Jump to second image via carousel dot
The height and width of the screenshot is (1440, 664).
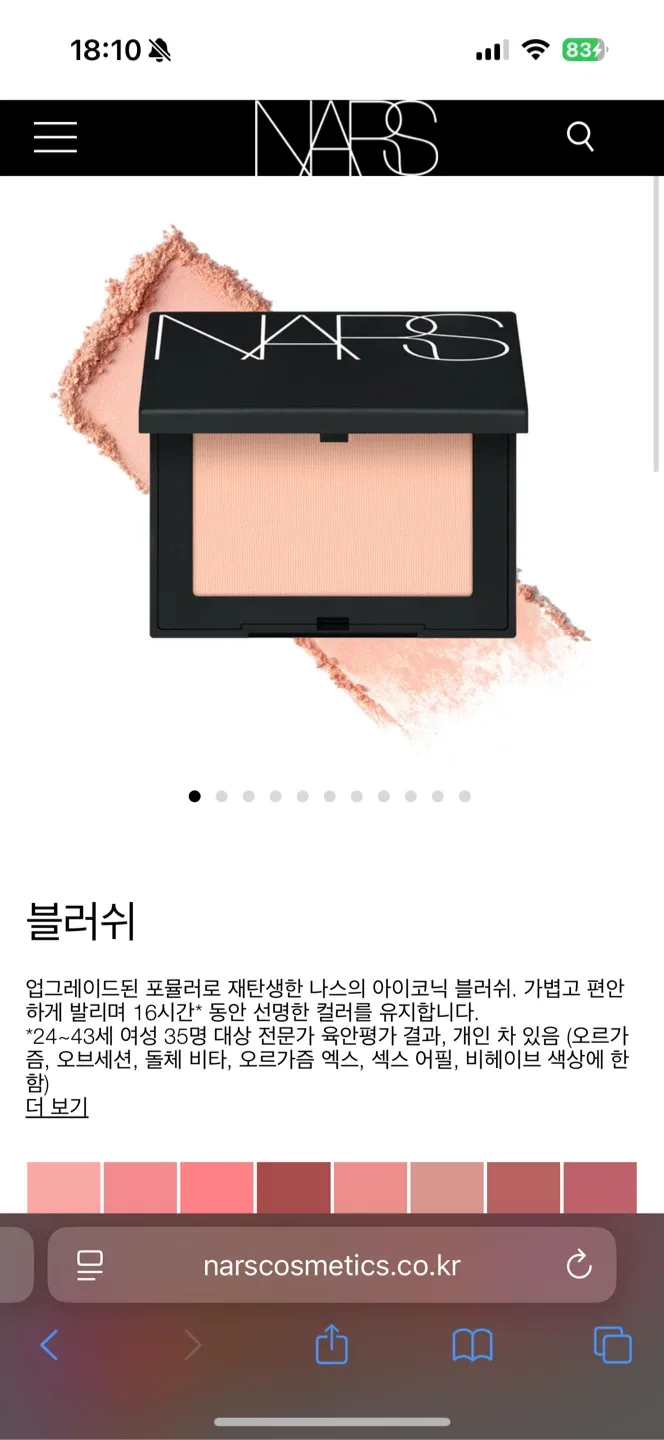pyautogui.click(x=221, y=796)
